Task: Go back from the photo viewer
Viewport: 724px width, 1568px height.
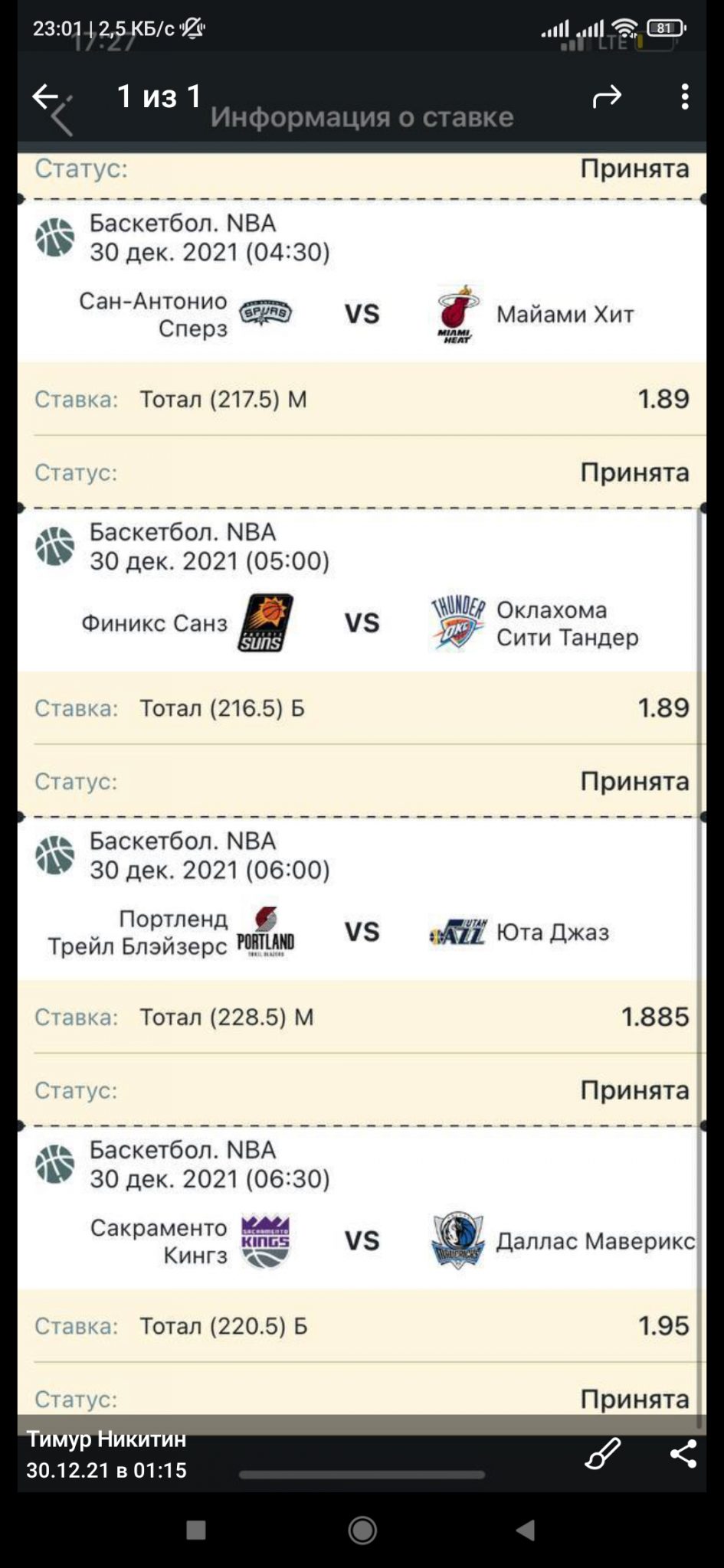Action: [45, 96]
